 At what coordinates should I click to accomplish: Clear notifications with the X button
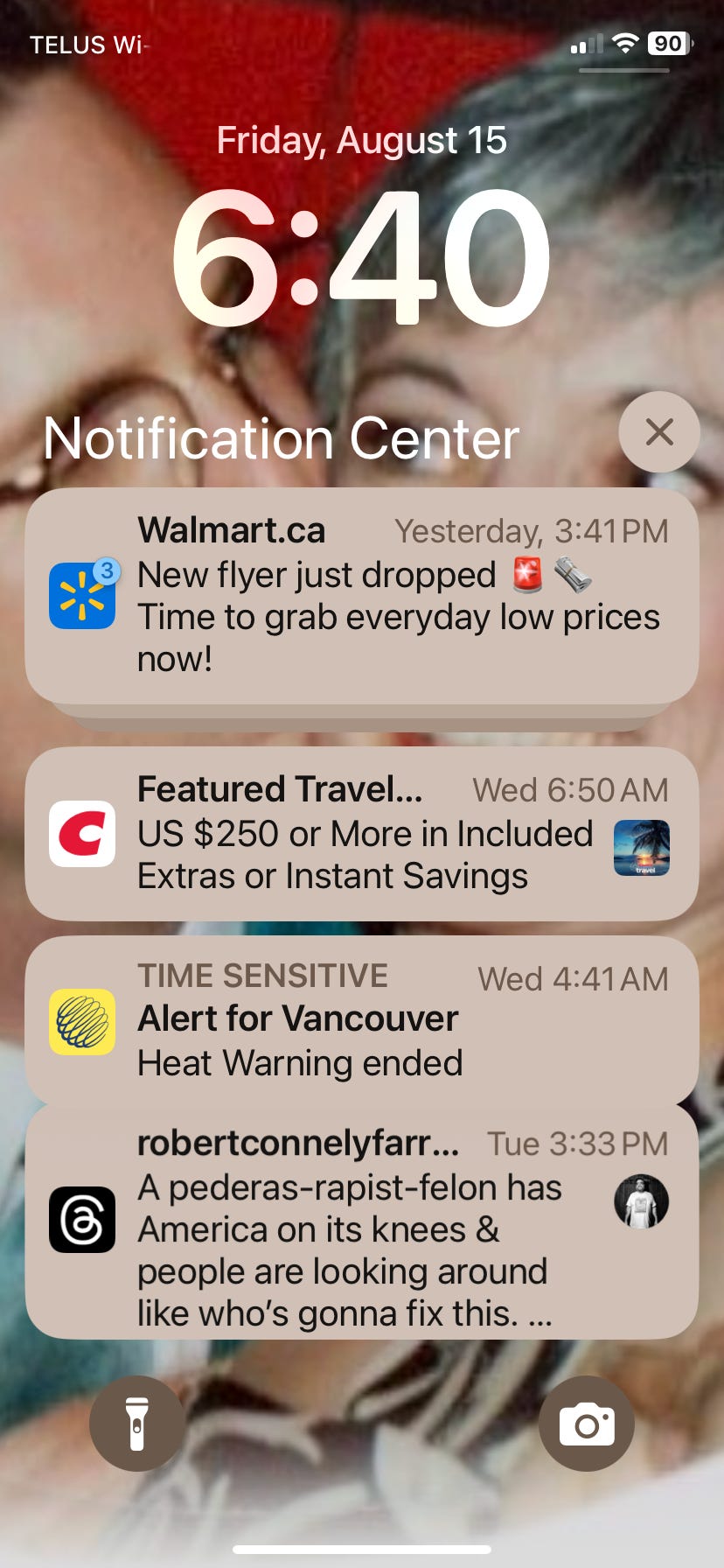click(x=658, y=432)
